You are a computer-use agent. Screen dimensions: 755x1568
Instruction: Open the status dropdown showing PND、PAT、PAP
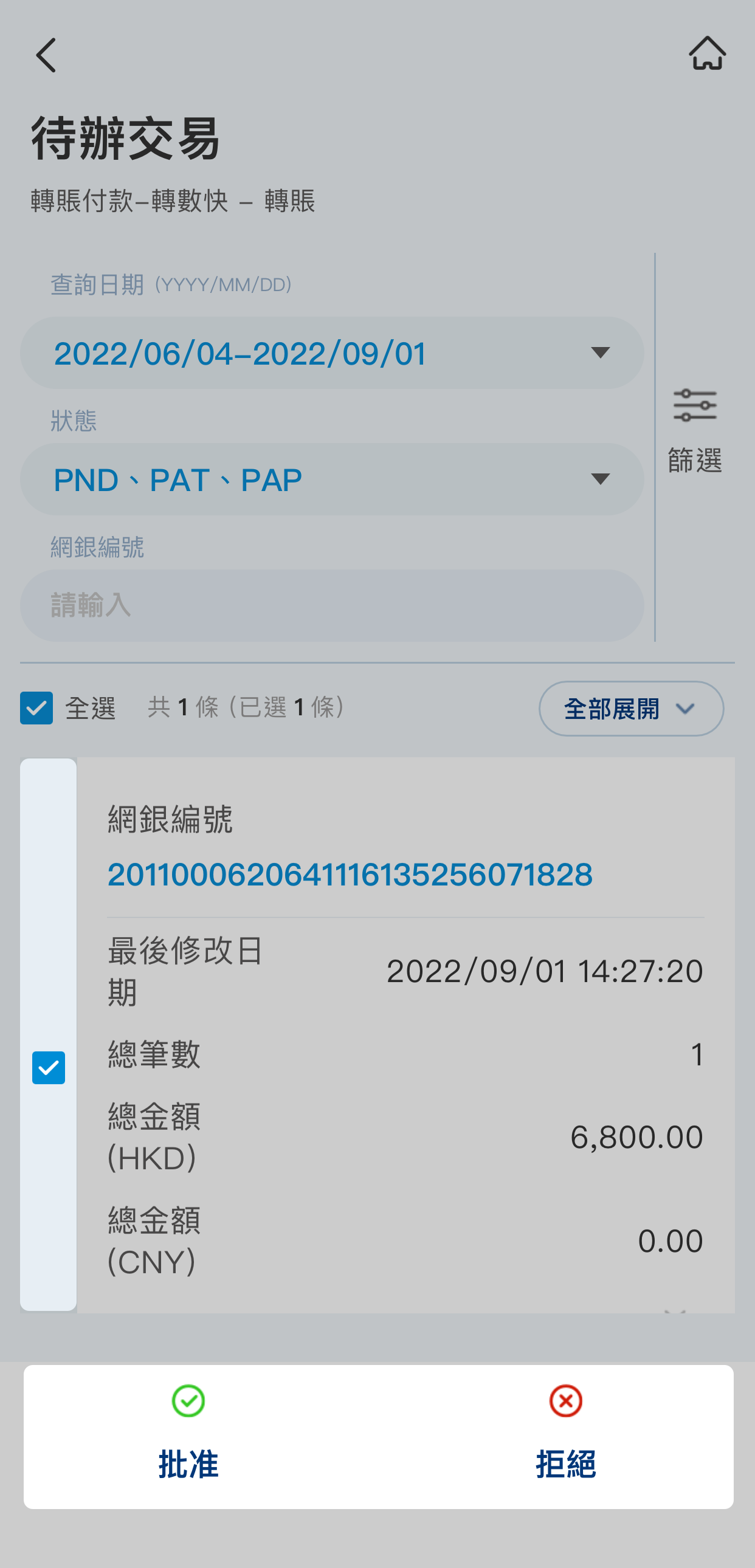click(332, 480)
